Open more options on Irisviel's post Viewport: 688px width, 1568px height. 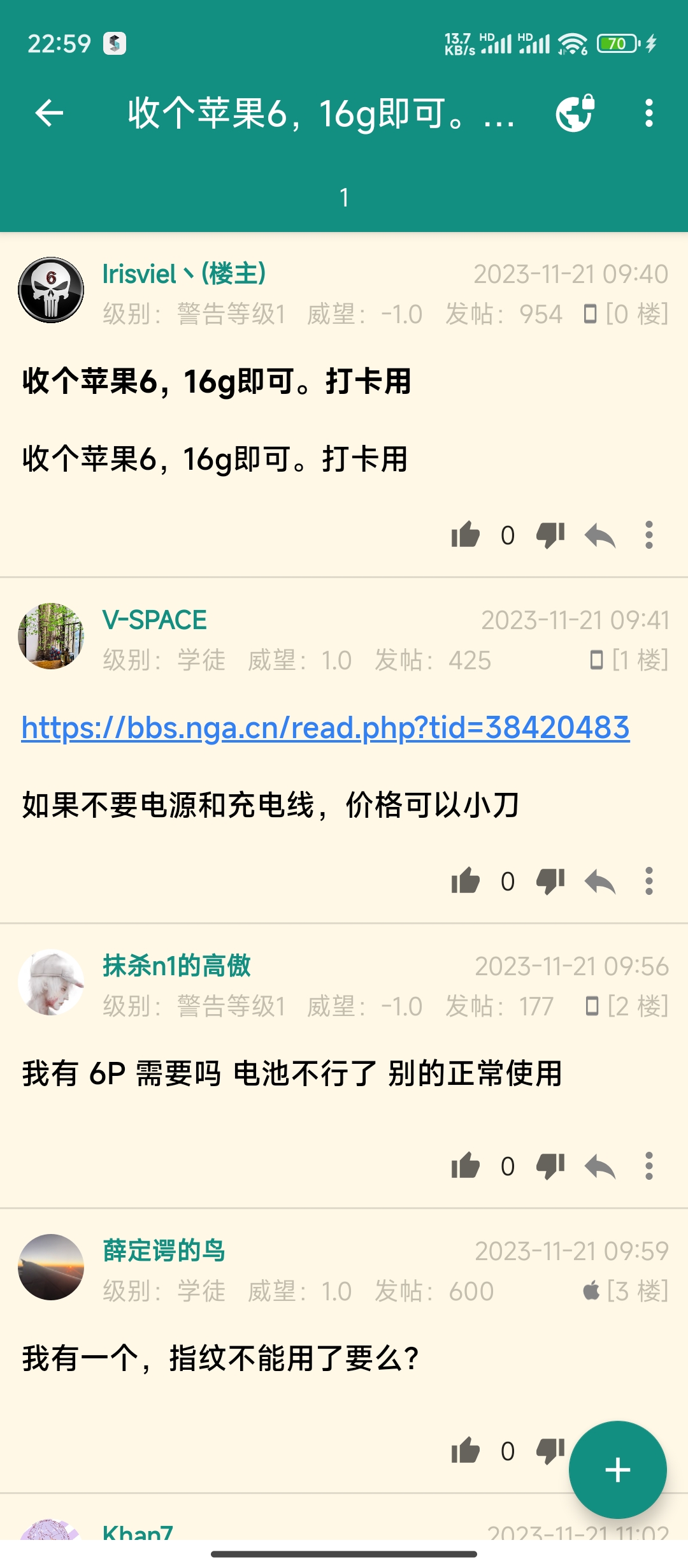(x=649, y=535)
